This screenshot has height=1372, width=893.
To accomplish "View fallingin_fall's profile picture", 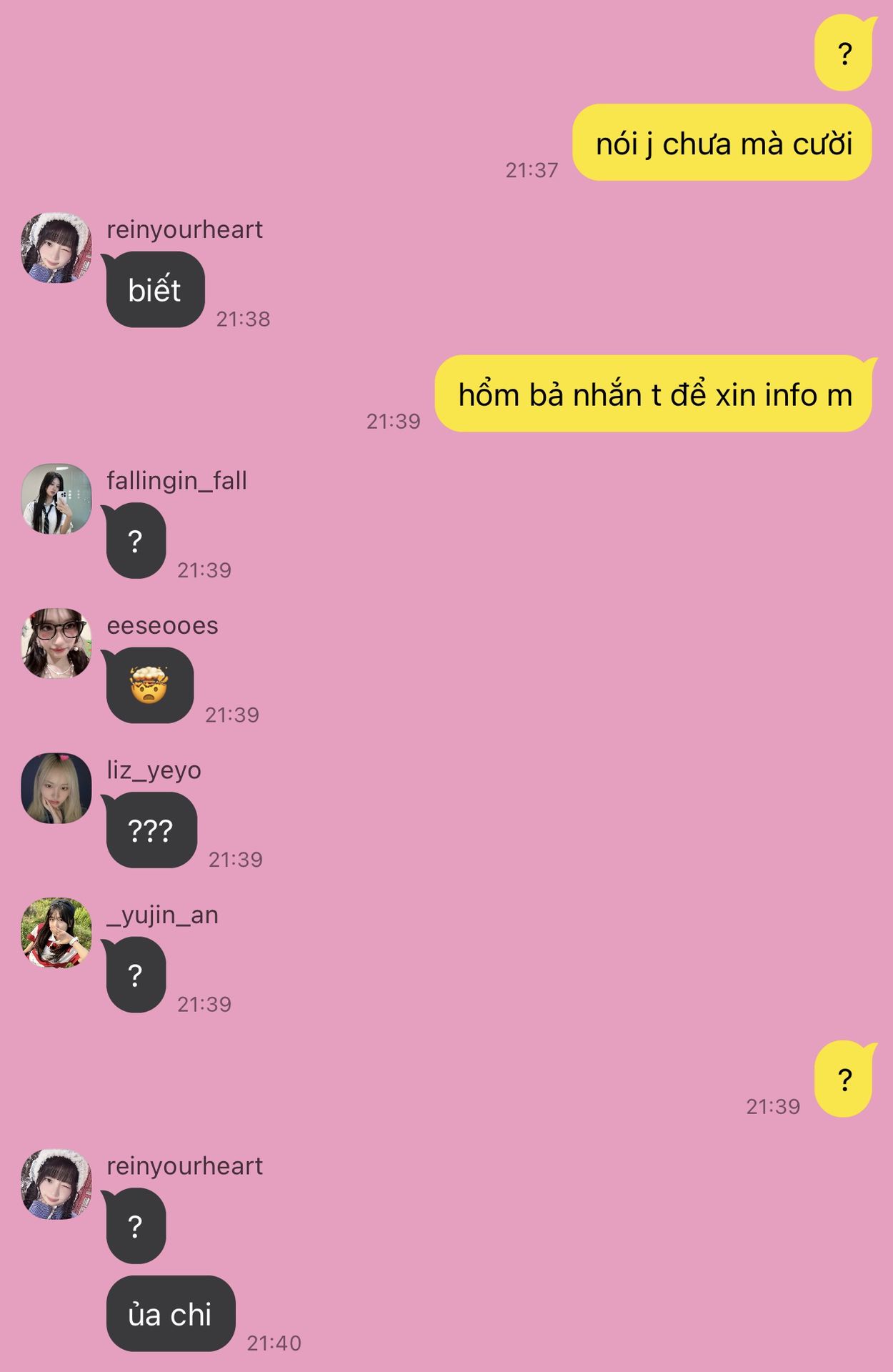I will point(56,498).
